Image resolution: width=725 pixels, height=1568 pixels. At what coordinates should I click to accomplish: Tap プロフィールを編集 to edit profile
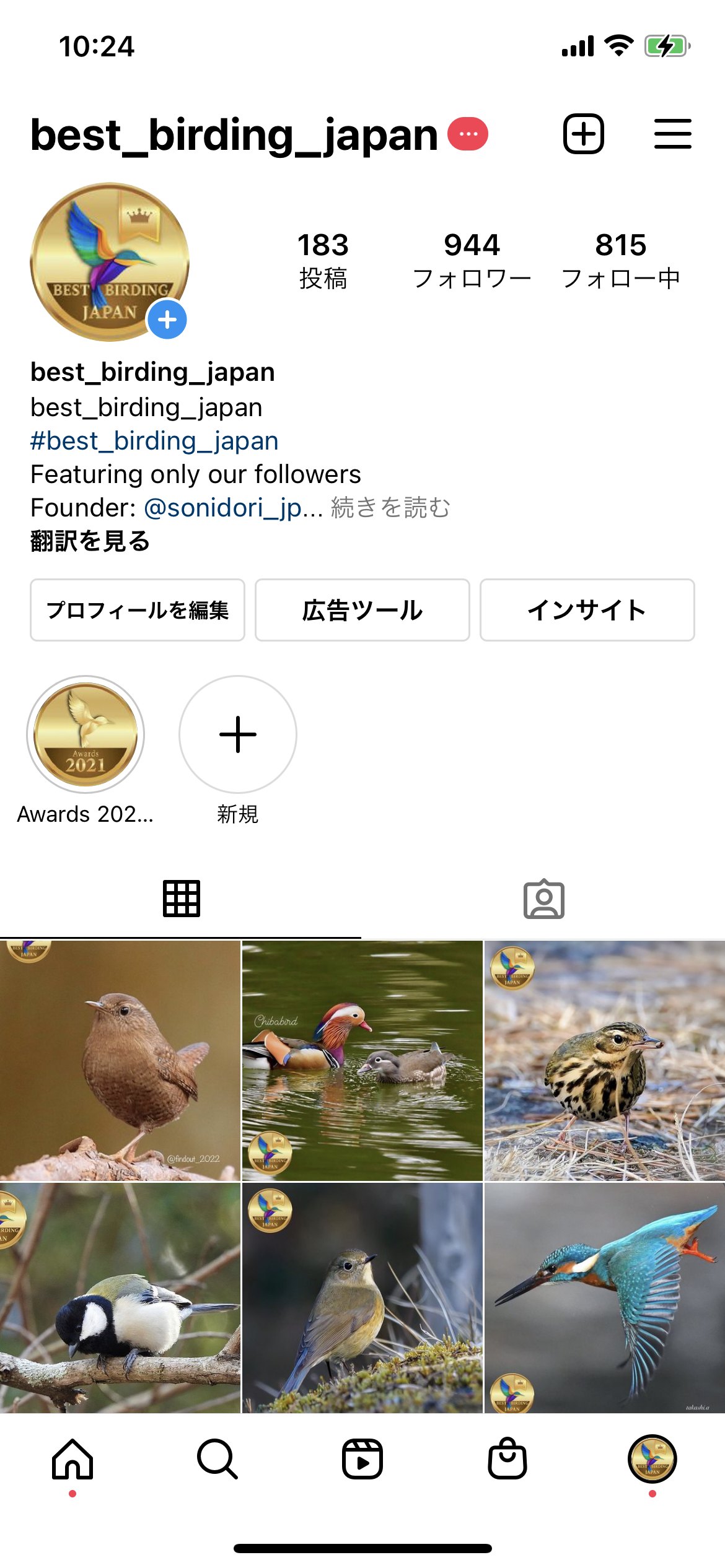(138, 609)
